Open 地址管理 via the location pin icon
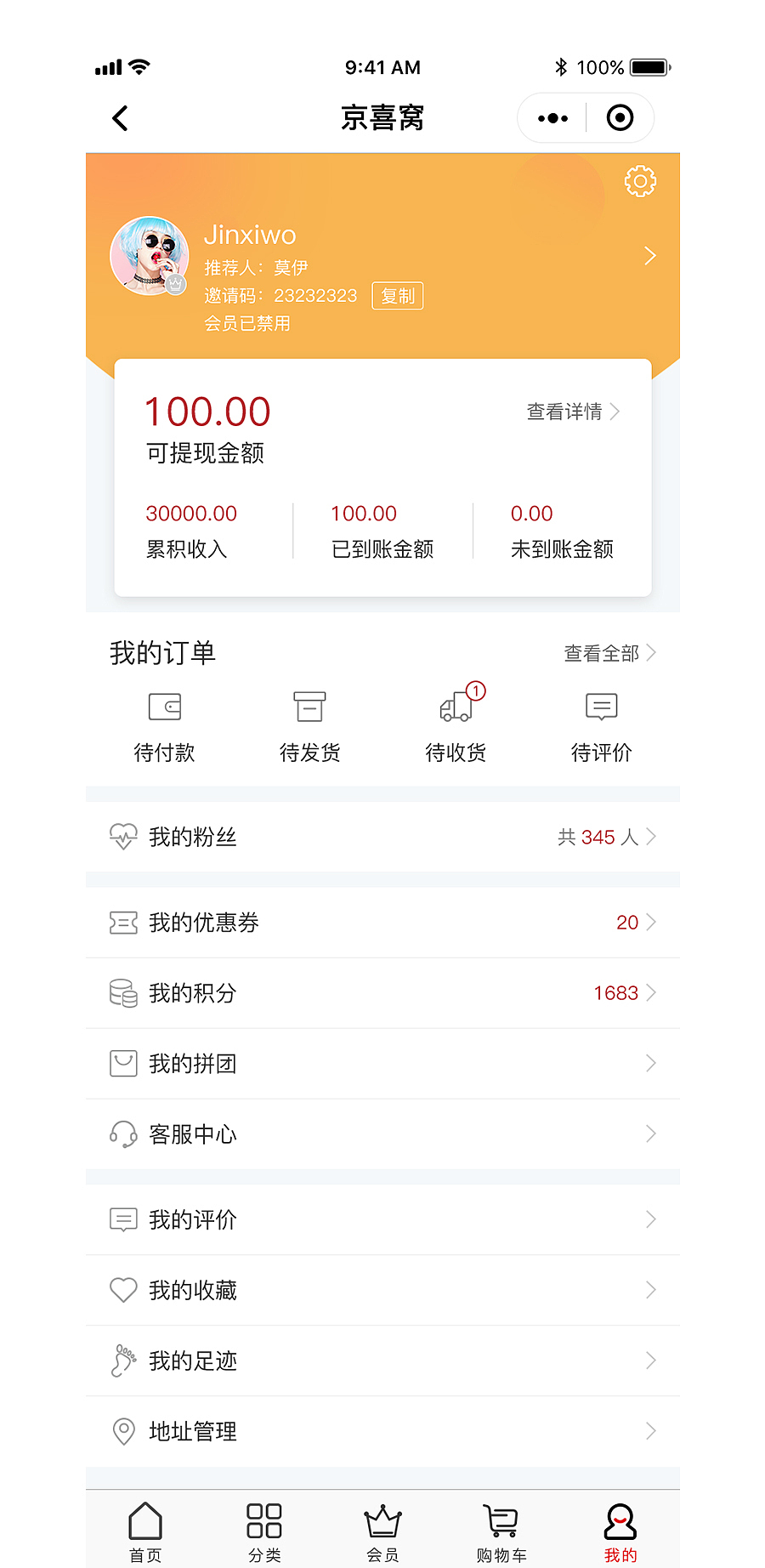The width and height of the screenshot is (765, 1568). pyautogui.click(x=123, y=1430)
